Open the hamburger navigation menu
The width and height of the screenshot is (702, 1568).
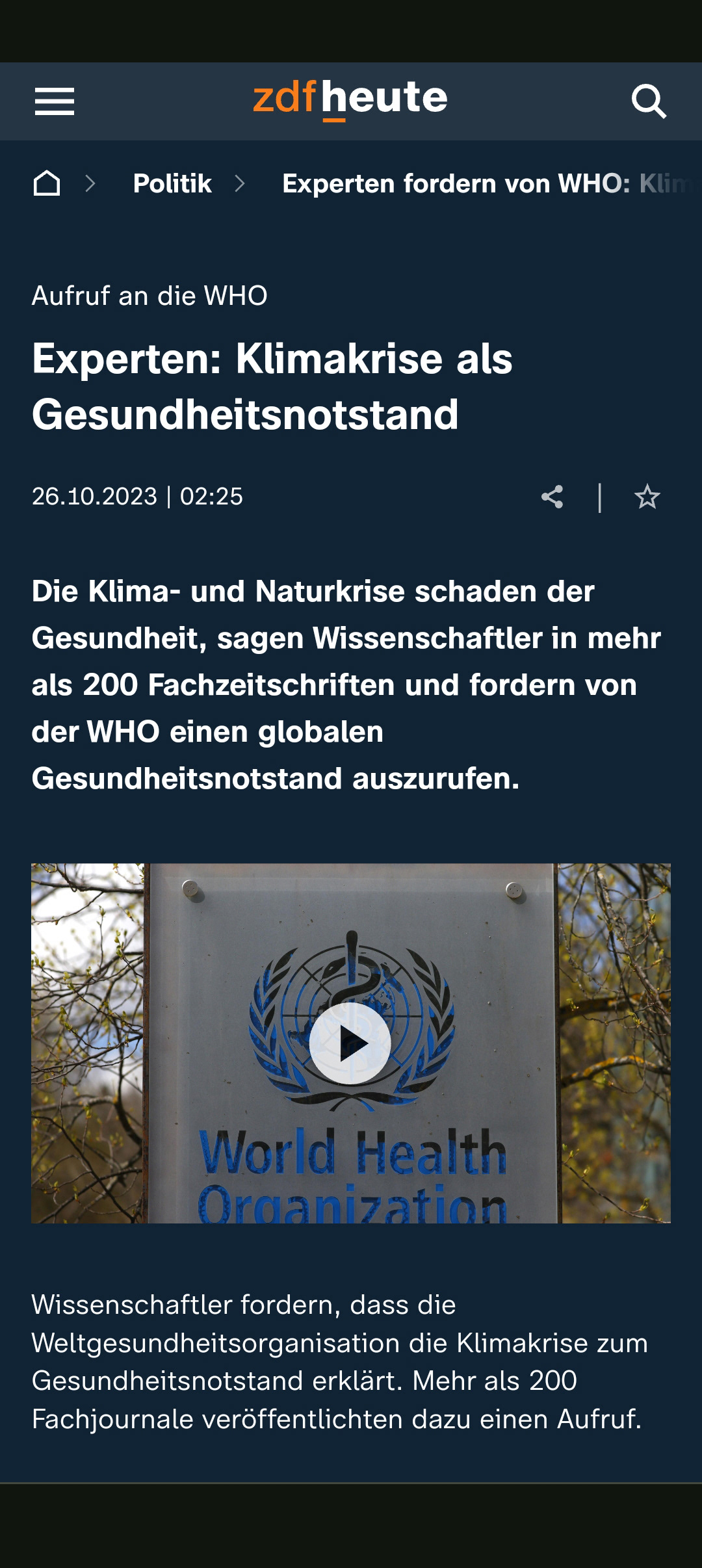point(55,101)
